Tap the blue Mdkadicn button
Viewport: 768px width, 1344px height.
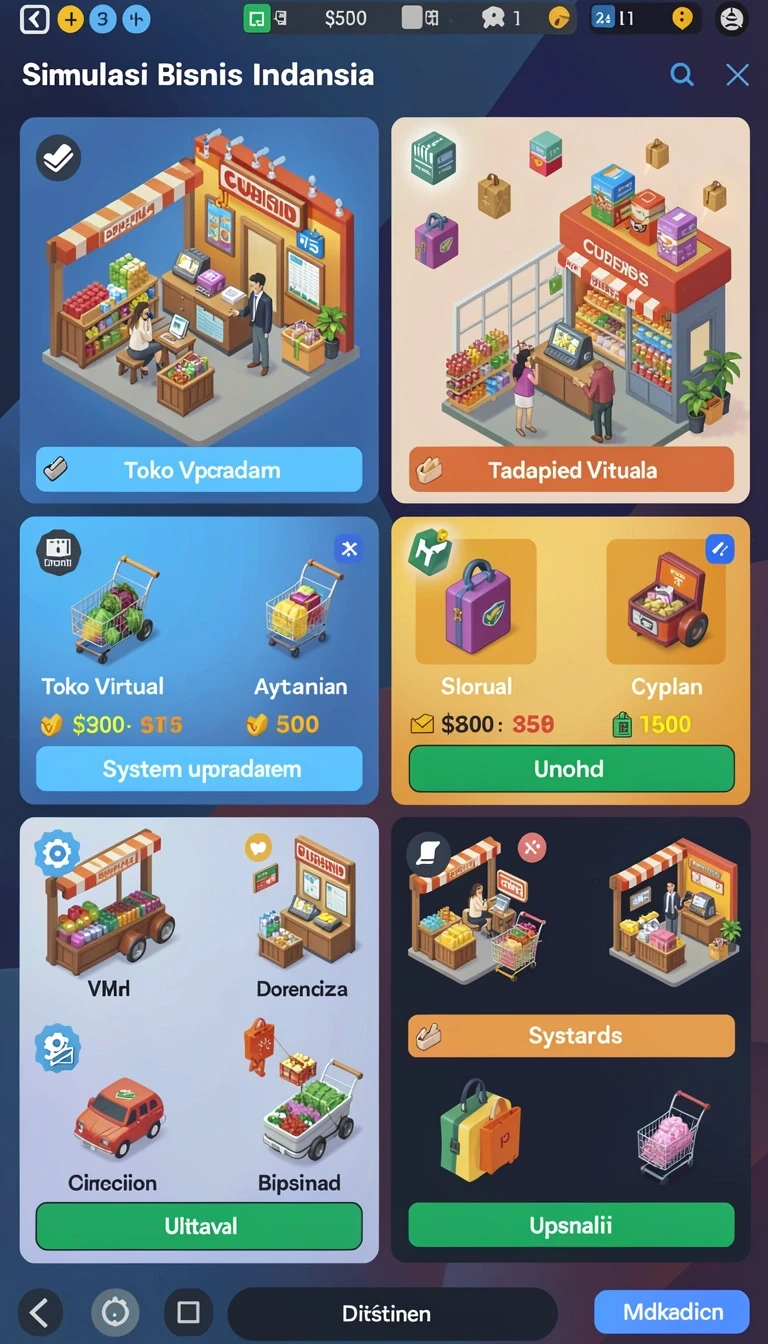(672, 1311)
